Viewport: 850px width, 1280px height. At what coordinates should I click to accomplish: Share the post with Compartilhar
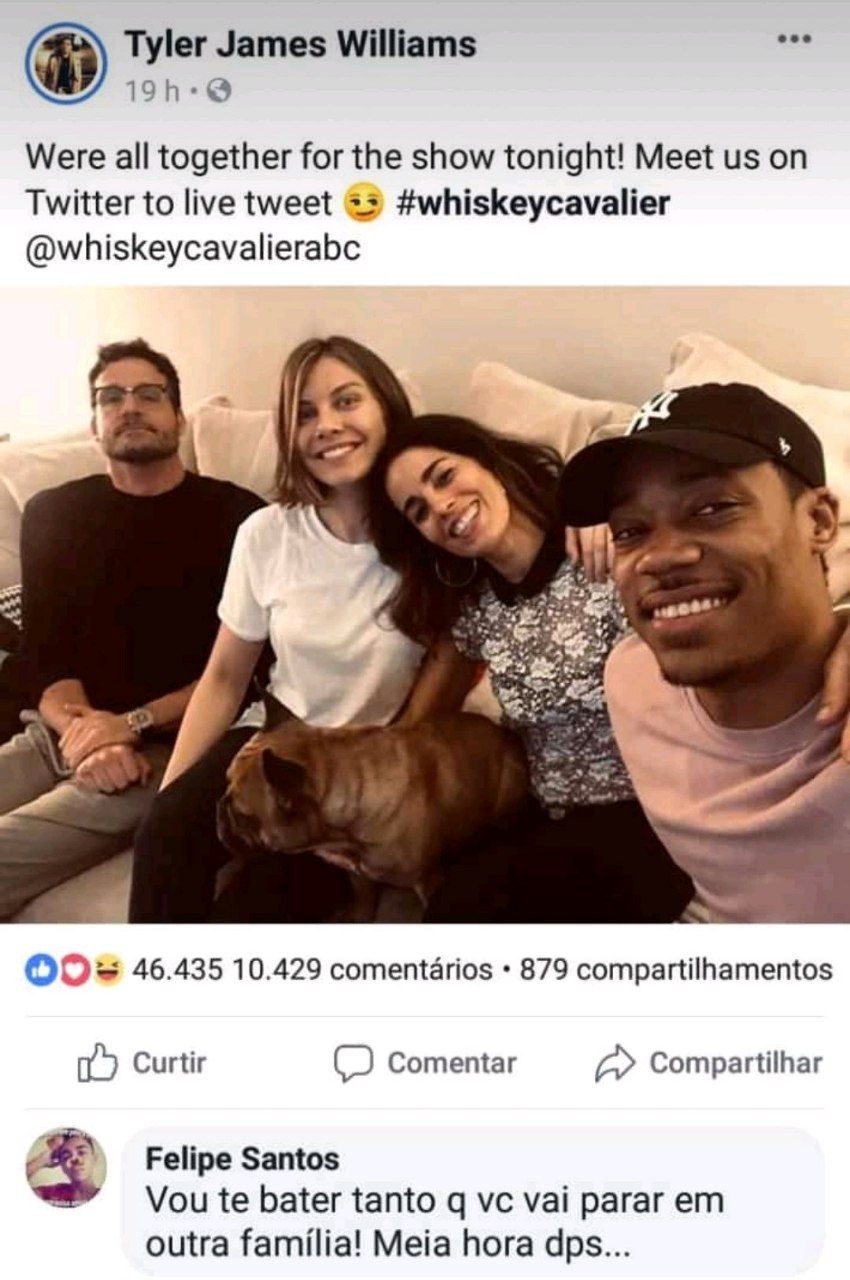tap(708, 1063)
